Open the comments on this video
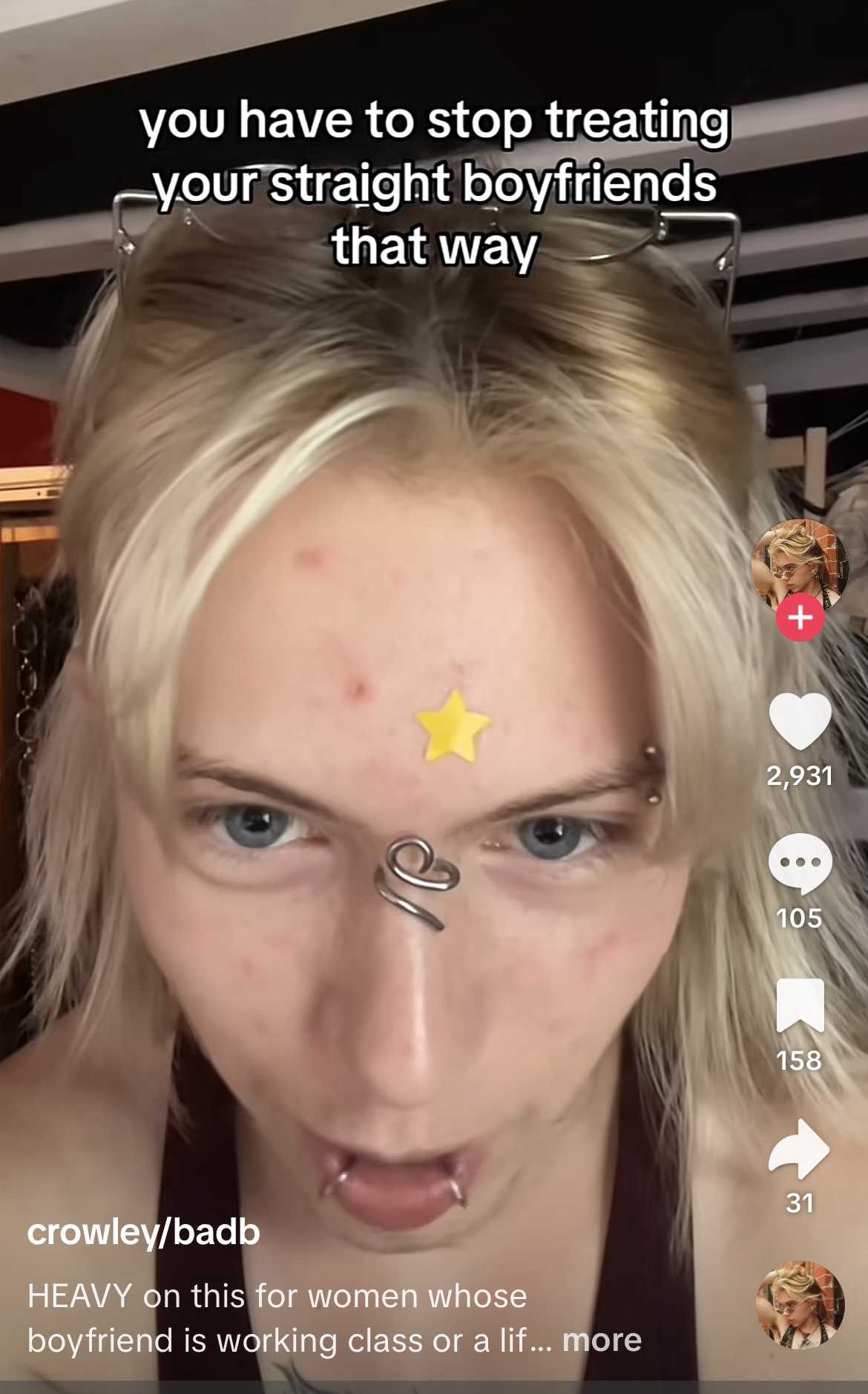Viewport: 868px width, 1394px height. [x=800, y=864]
